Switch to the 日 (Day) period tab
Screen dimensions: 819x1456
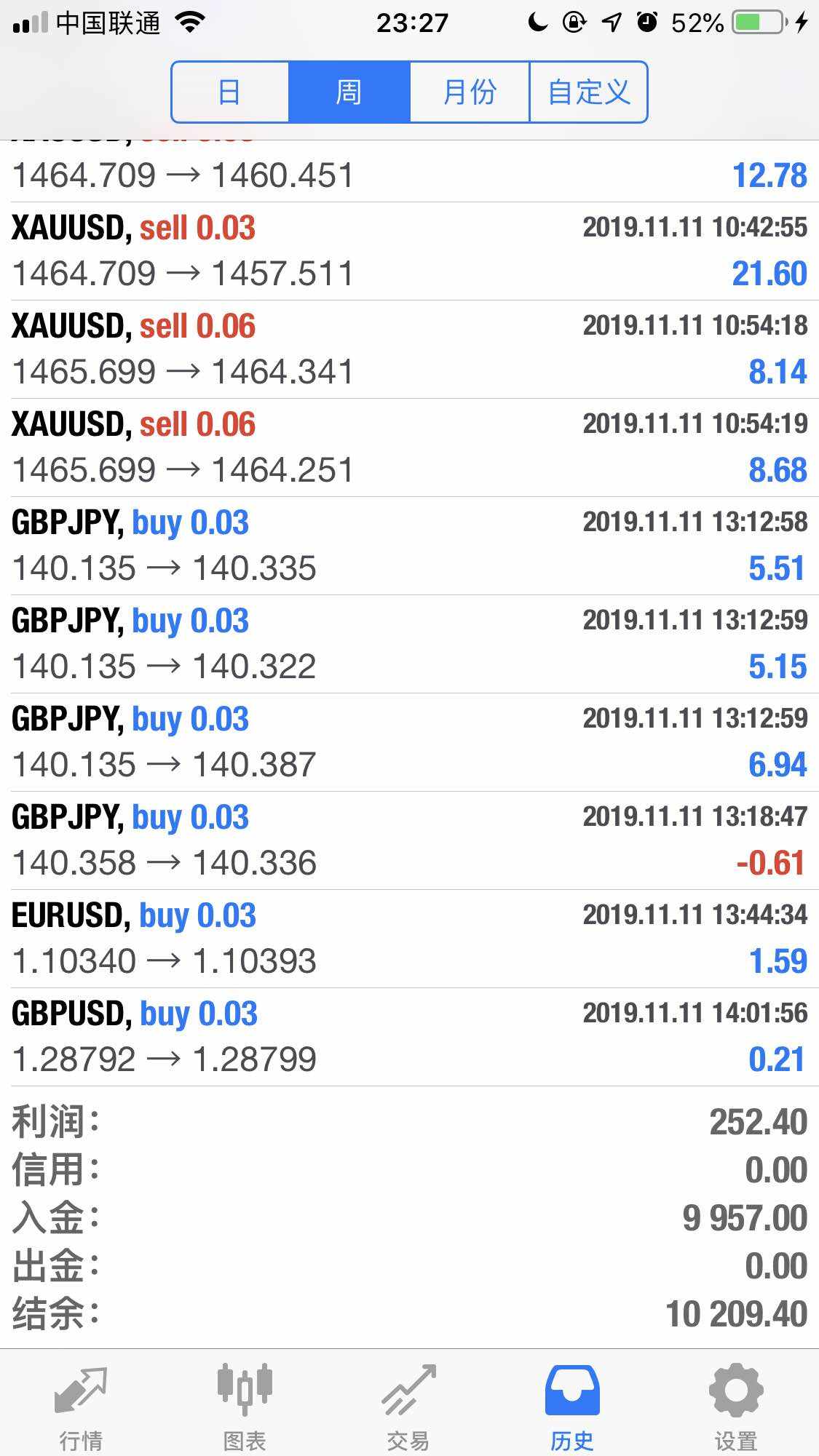click(230, 92)
